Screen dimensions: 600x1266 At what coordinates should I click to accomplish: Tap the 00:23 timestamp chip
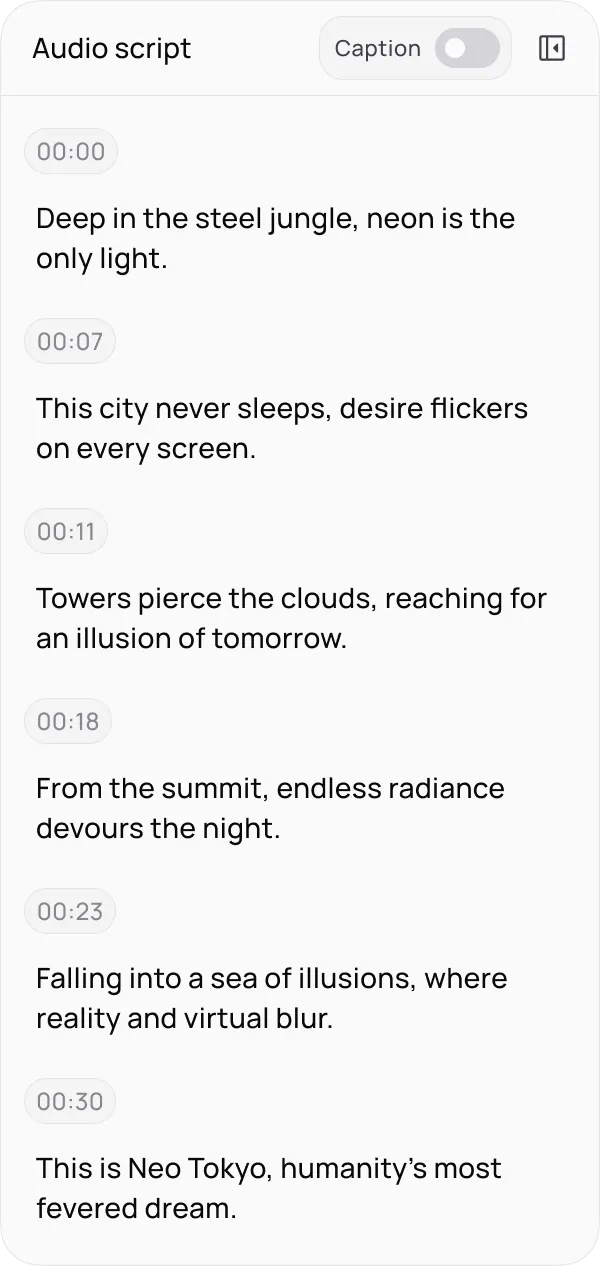click(70, 912)
